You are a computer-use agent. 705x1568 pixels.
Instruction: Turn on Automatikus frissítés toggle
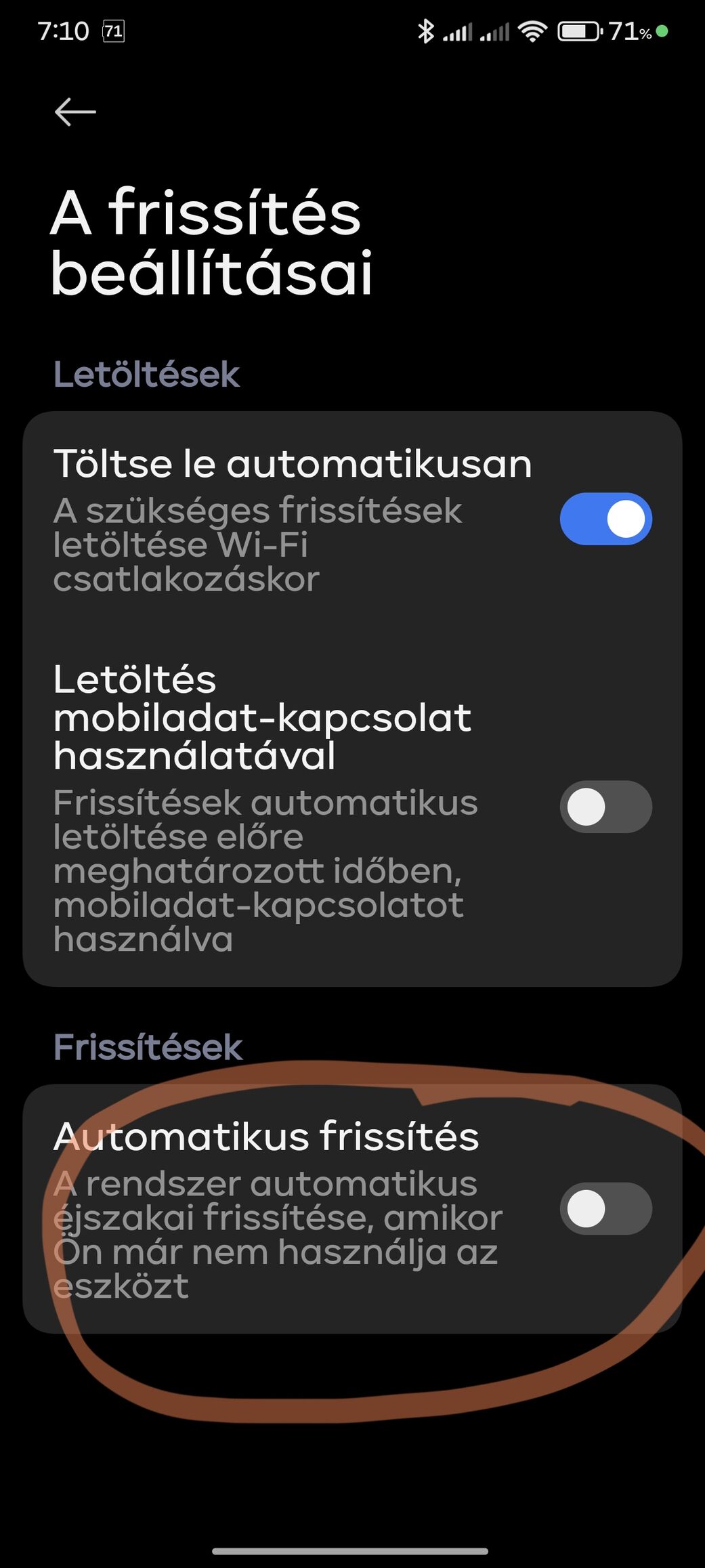605,1208
